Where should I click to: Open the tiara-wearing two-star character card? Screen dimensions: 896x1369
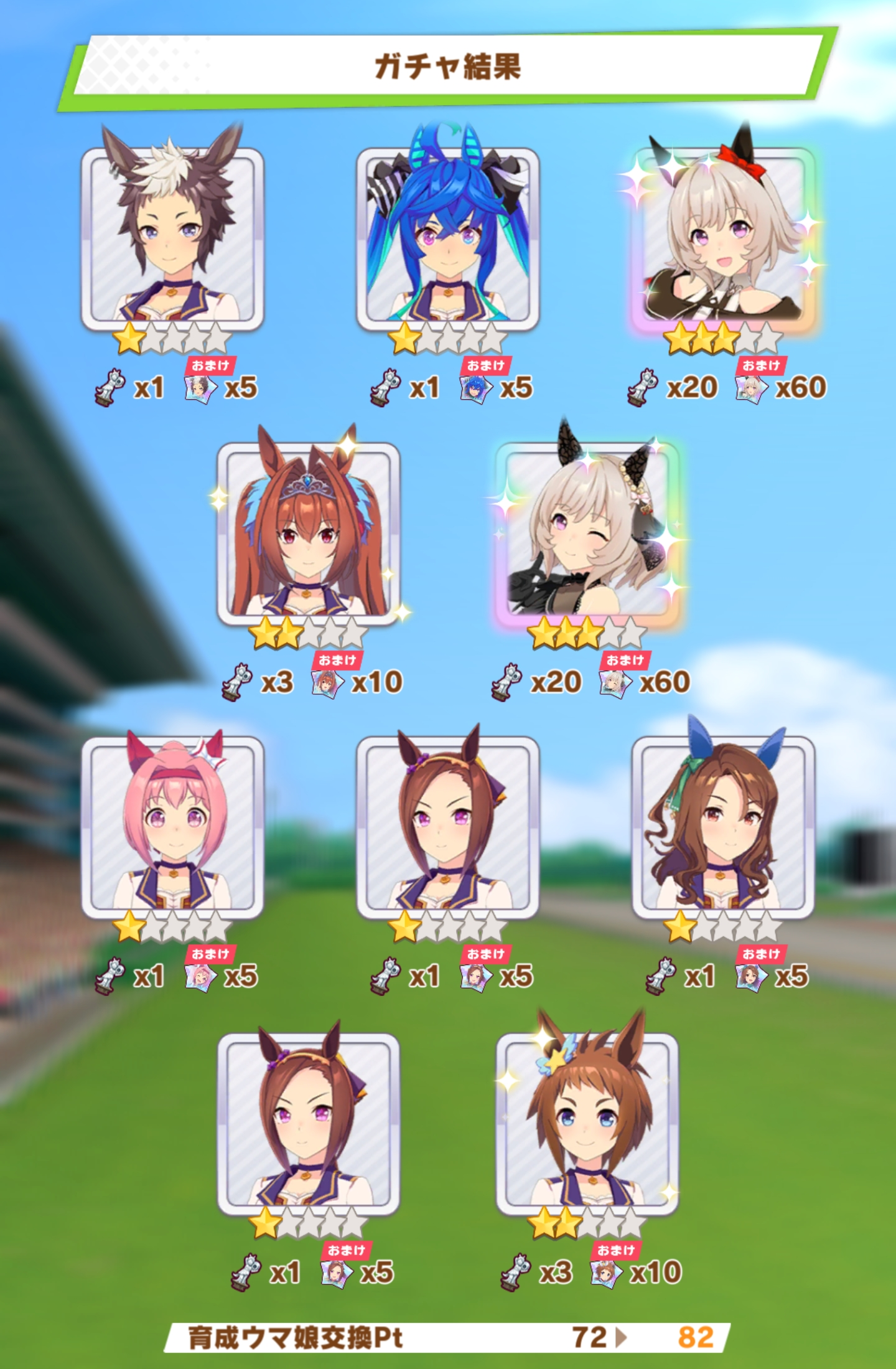[309, 534]
